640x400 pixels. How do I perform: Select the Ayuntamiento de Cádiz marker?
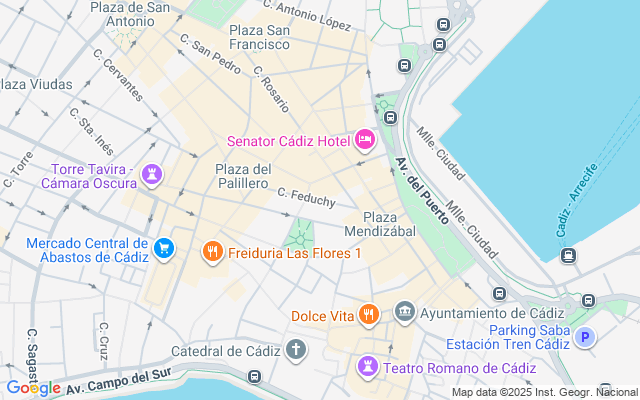pyautogui.click(x=404, y=315)
